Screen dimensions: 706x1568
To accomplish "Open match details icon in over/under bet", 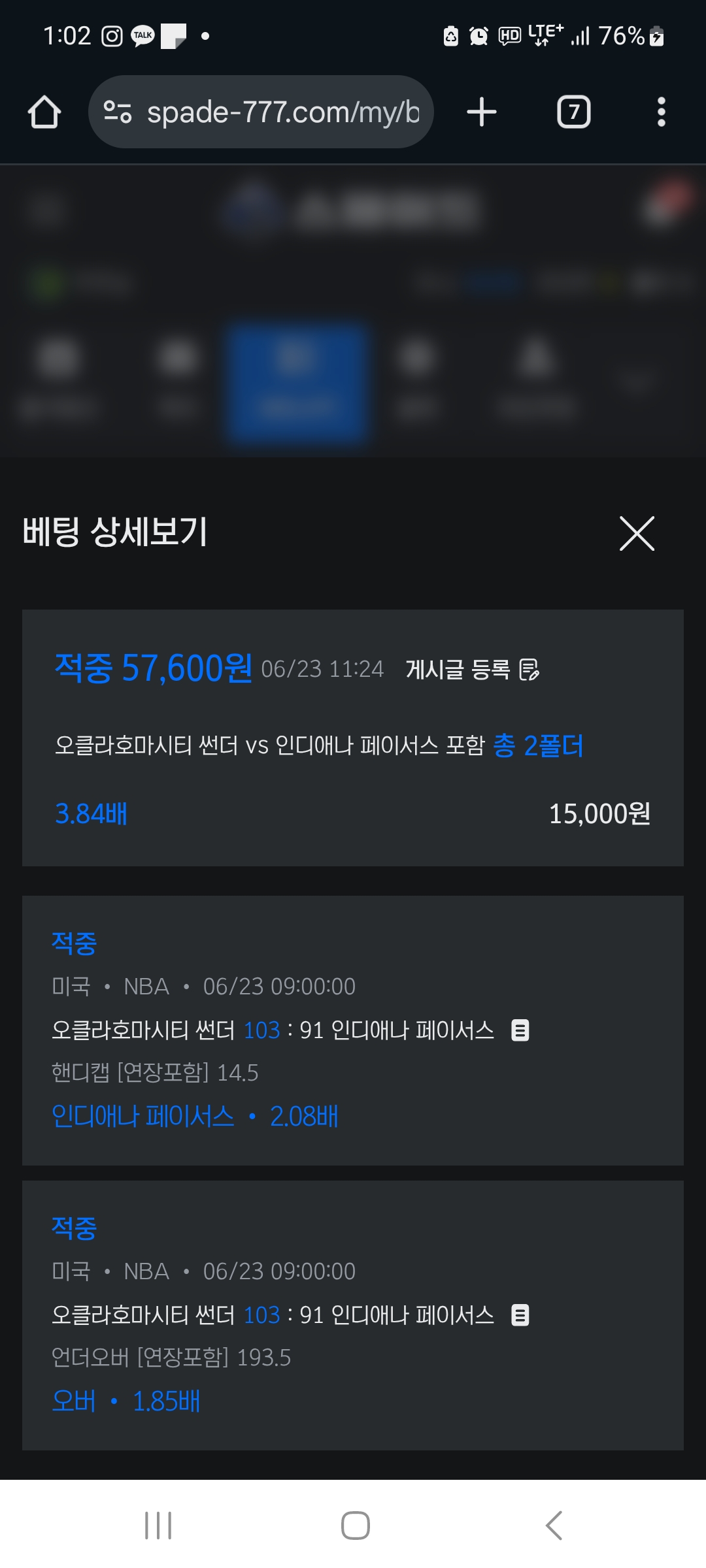I will point(520,1315).
